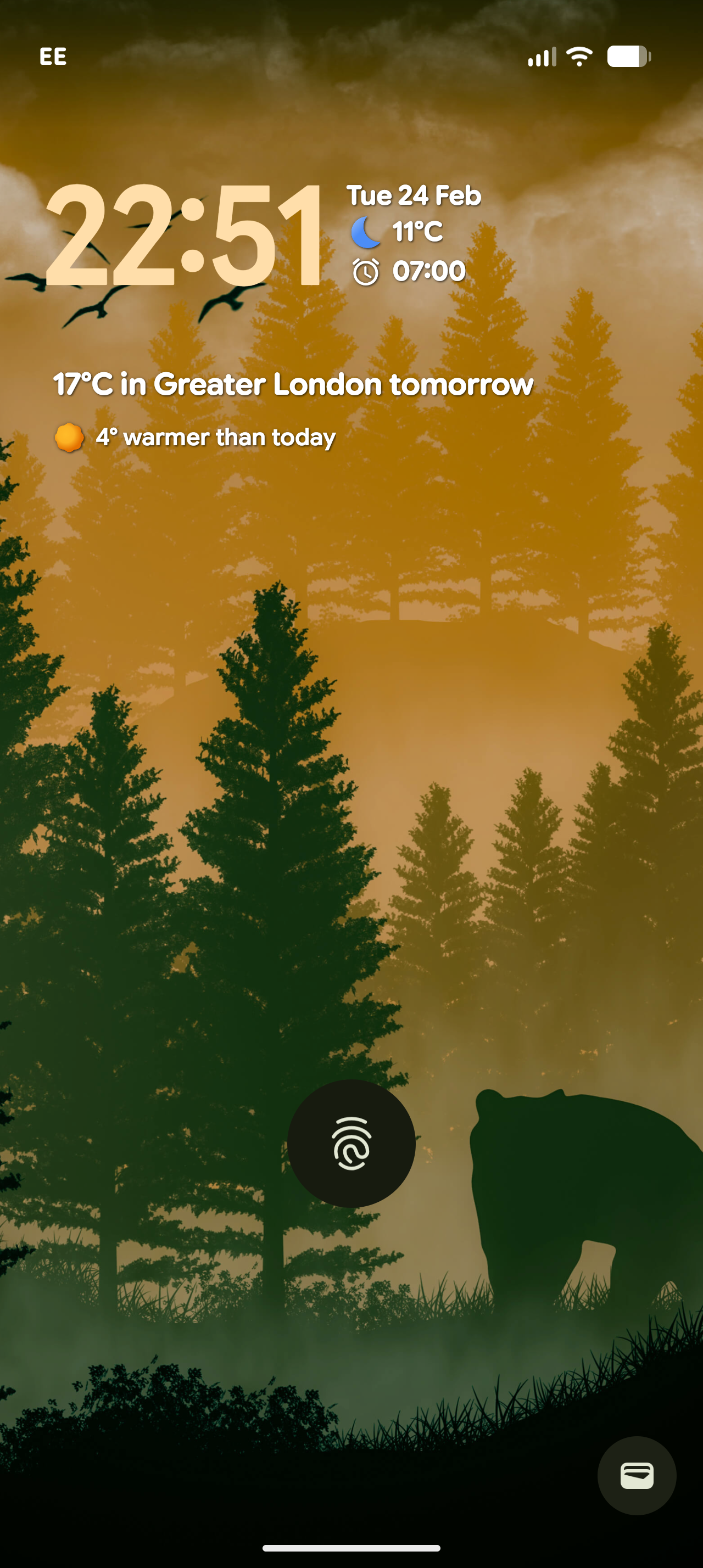The image size is (703, 1568).
Task: Open the calendar from Tue 24 Feb
Action: pyautogui.click(x=414, y=195)
